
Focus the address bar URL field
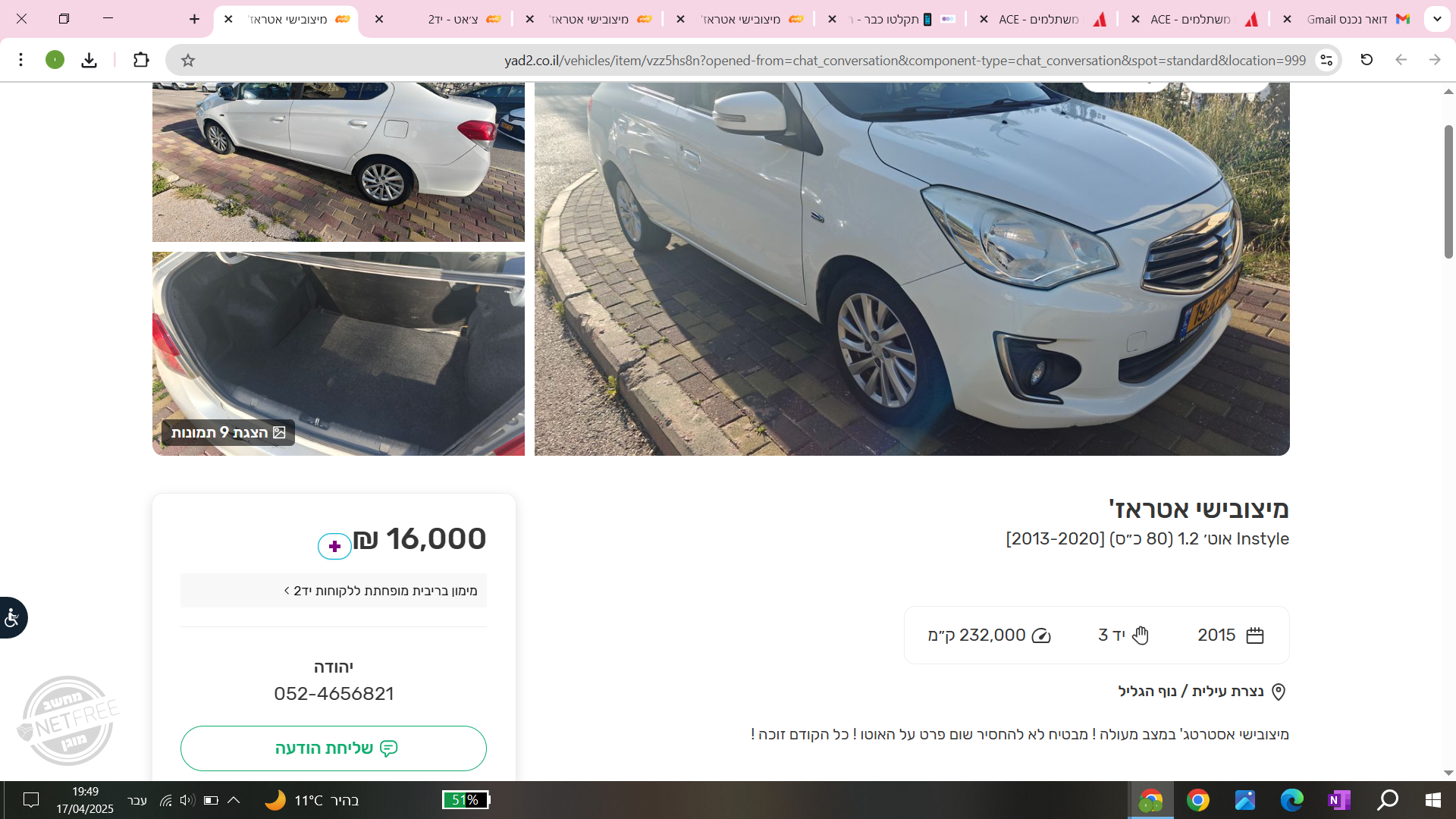tap(758, 60)
